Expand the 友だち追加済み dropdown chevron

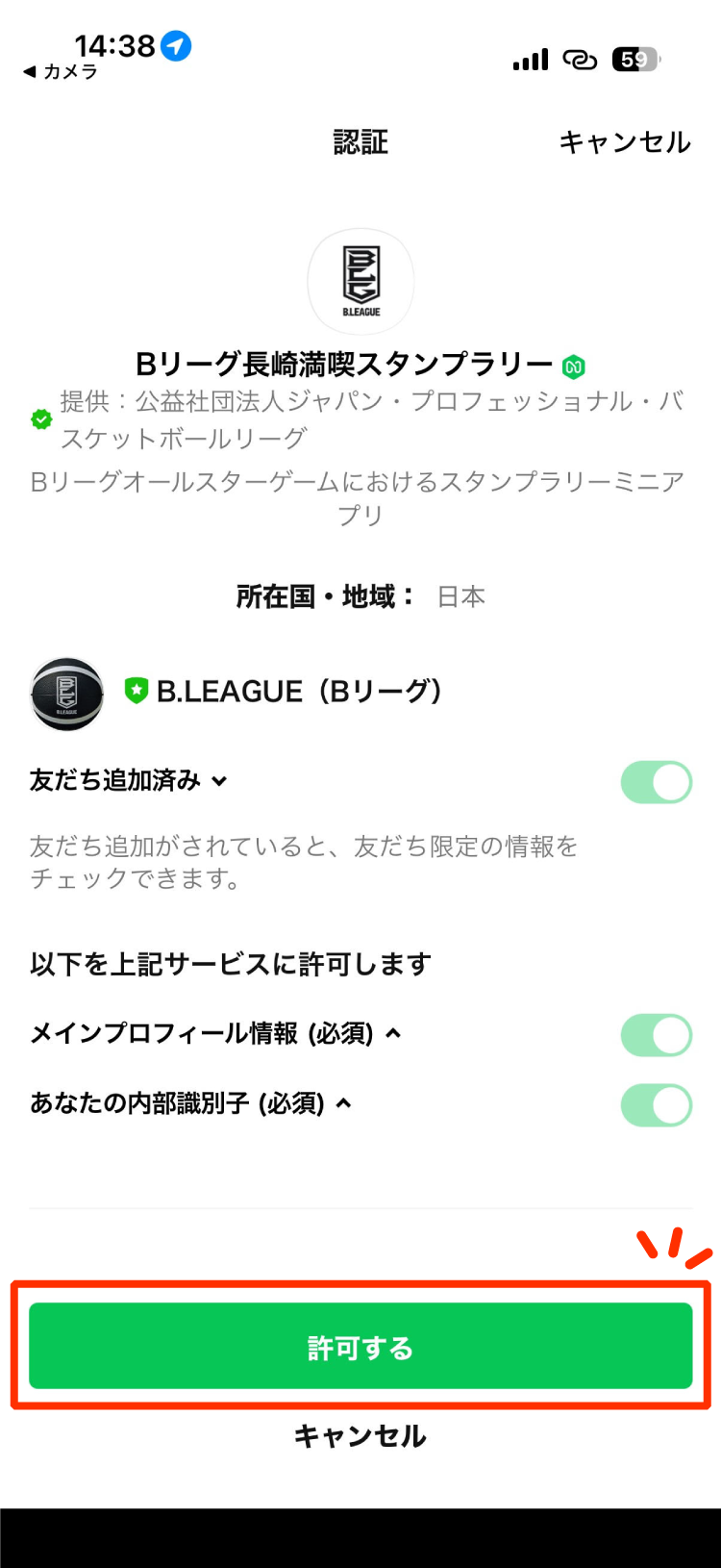tap(221, 782)
